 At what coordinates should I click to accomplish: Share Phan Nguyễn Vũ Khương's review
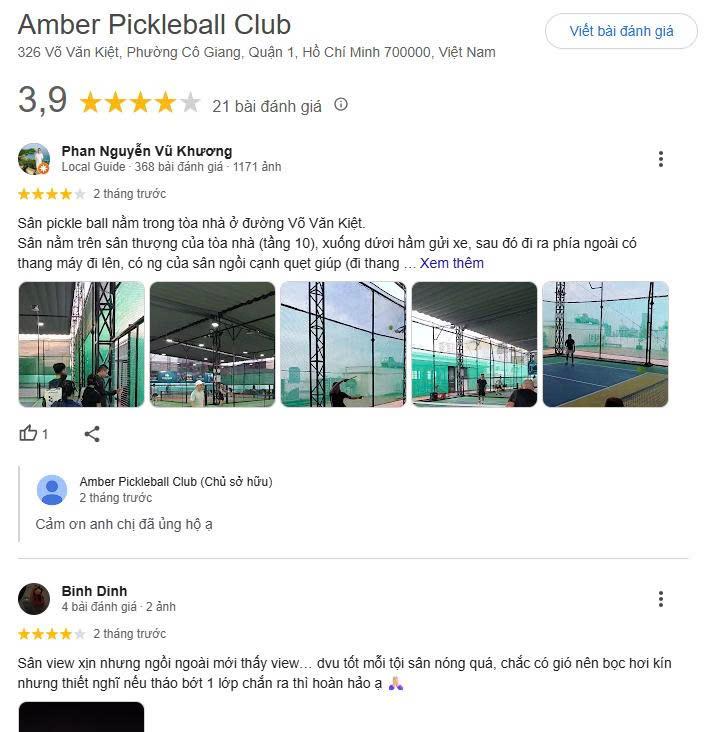[x=92, y=433]
